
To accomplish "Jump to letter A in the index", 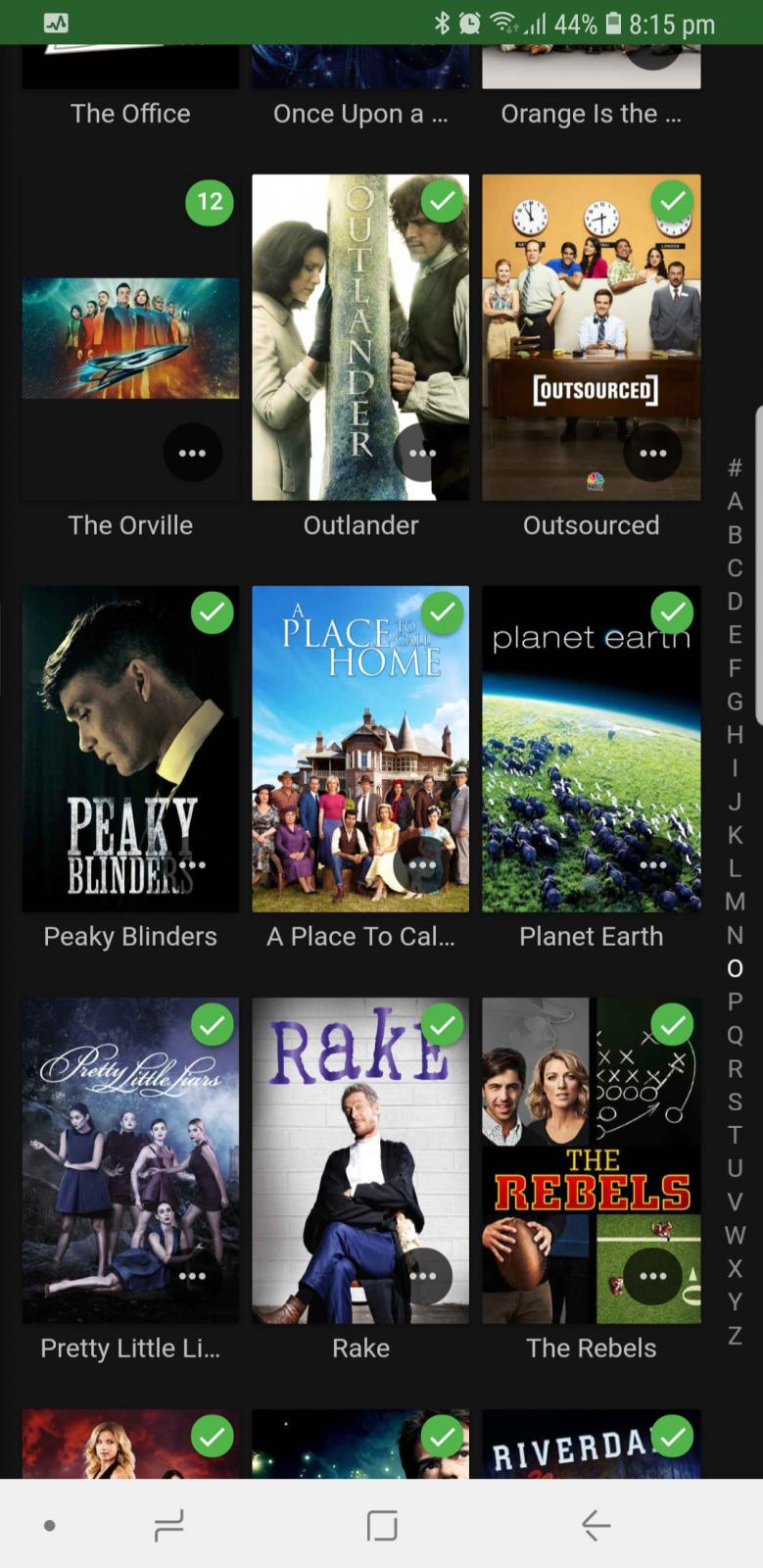I will point(735,502).
